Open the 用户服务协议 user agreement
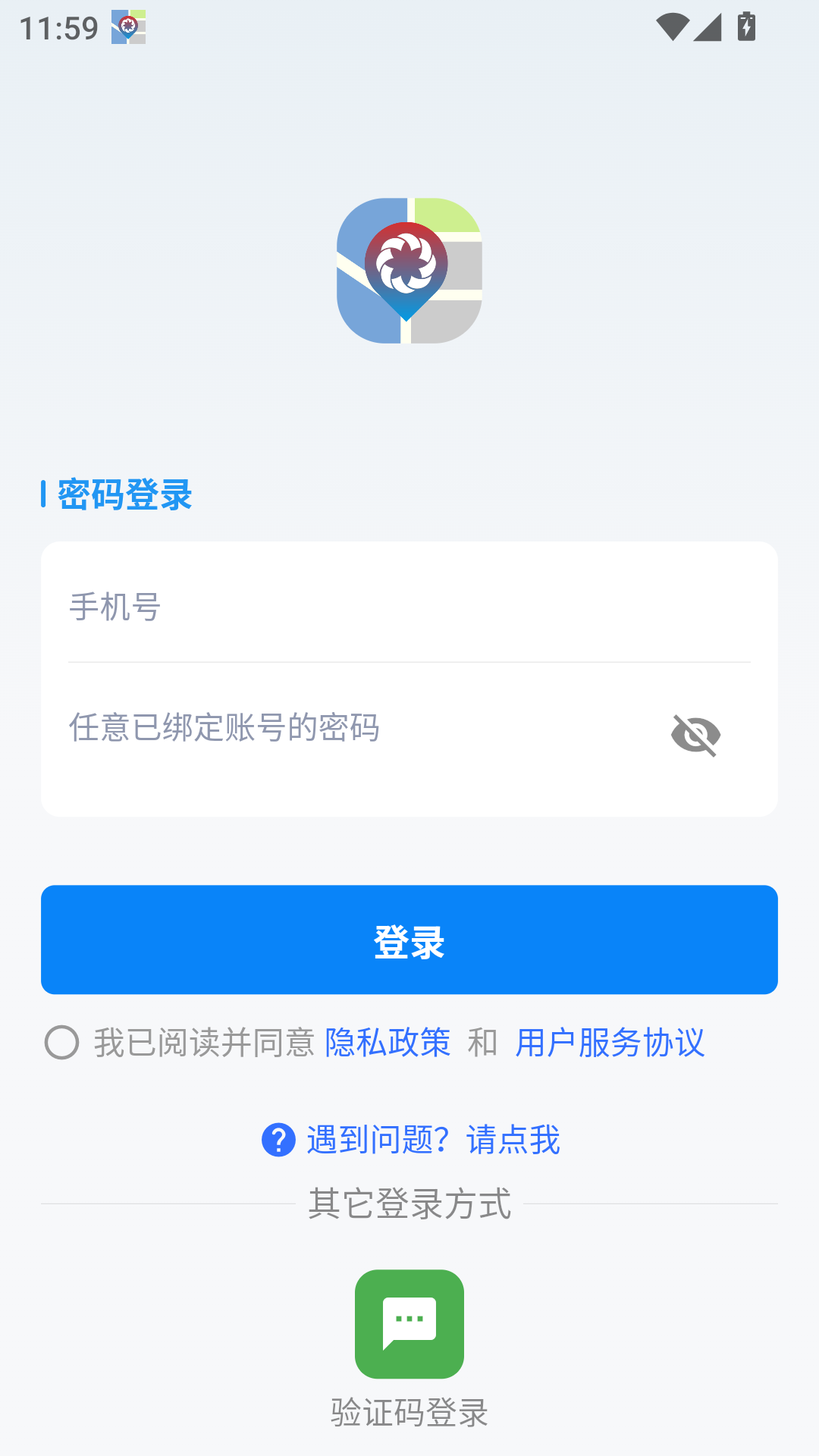 tap(610, 1043)
